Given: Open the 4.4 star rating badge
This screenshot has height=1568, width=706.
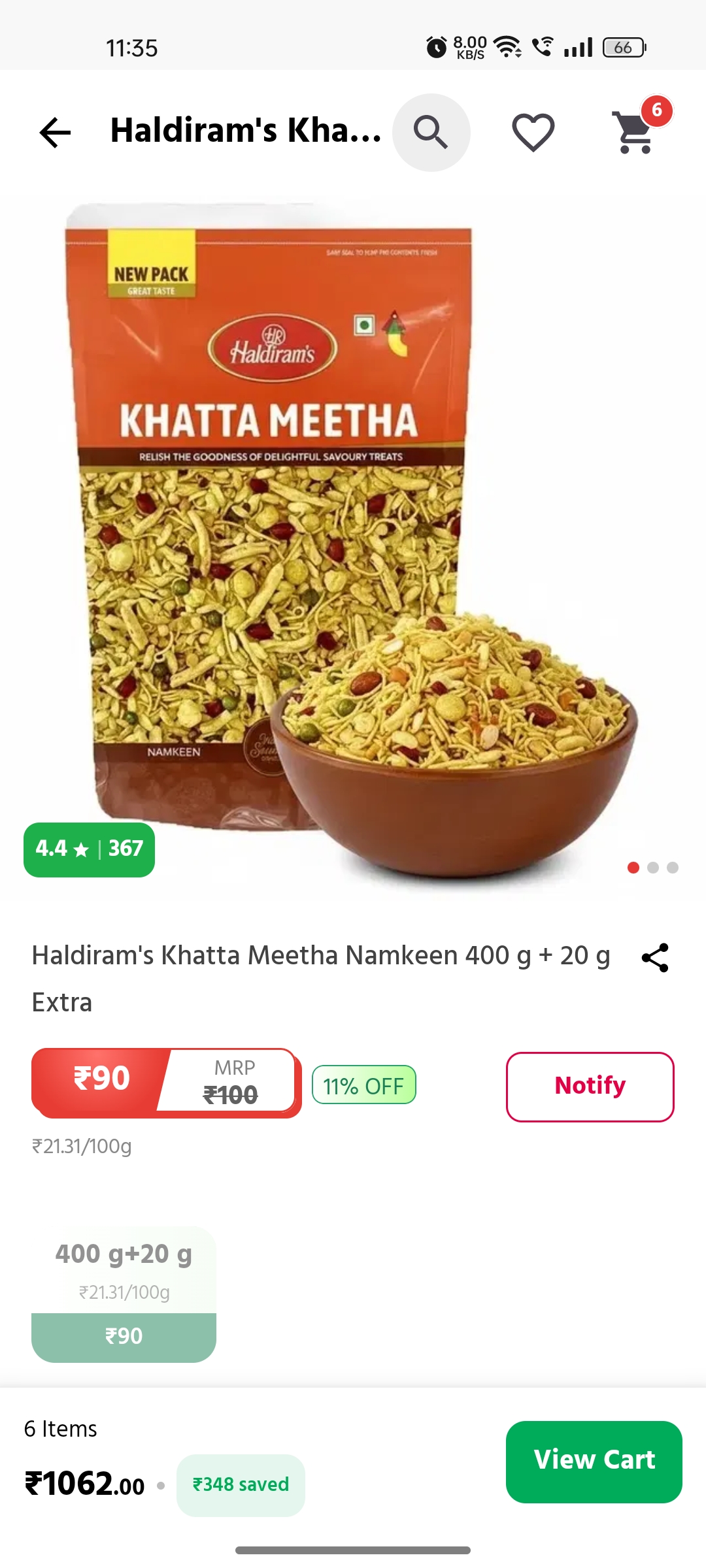Looking at the screenshot, I should (89, 849).
